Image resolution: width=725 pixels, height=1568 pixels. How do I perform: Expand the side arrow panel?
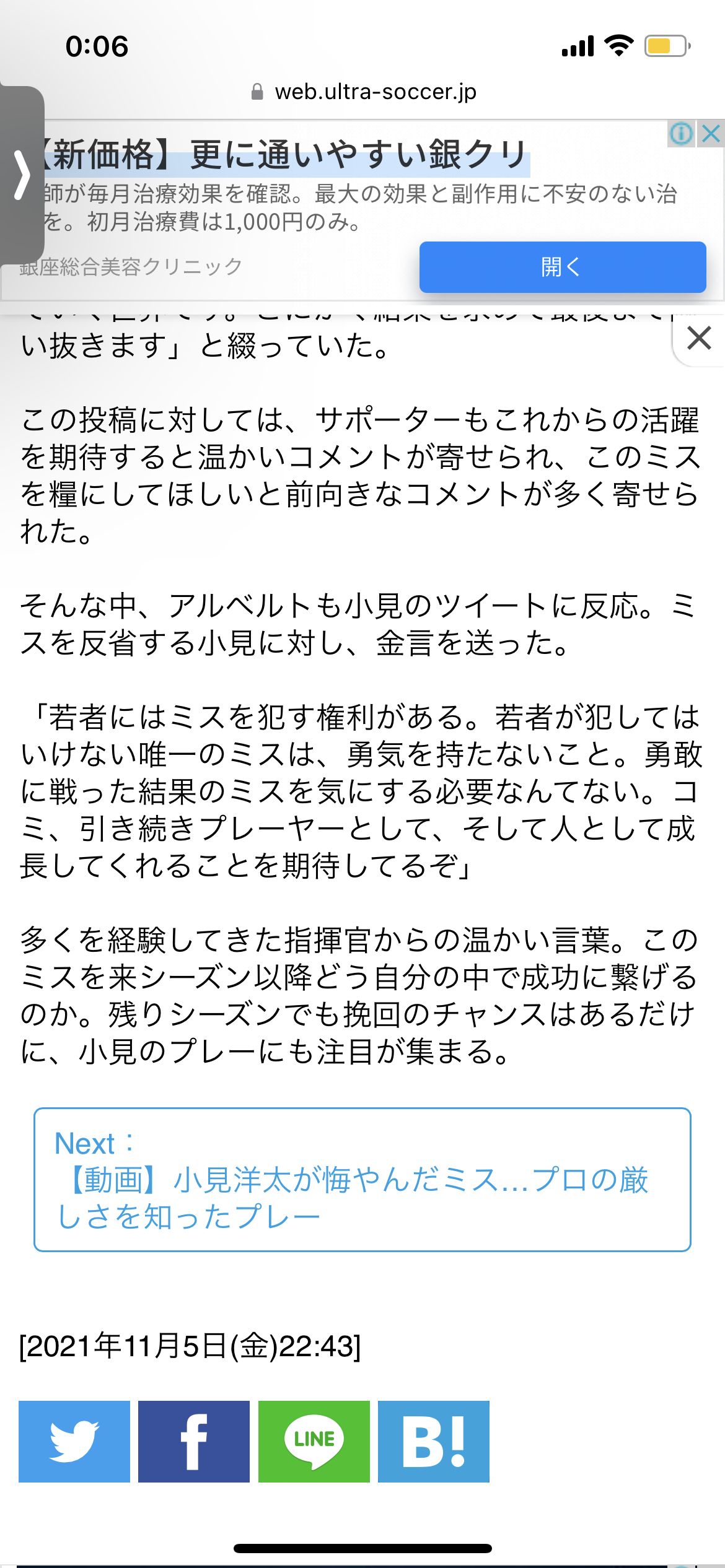(22, 175)
